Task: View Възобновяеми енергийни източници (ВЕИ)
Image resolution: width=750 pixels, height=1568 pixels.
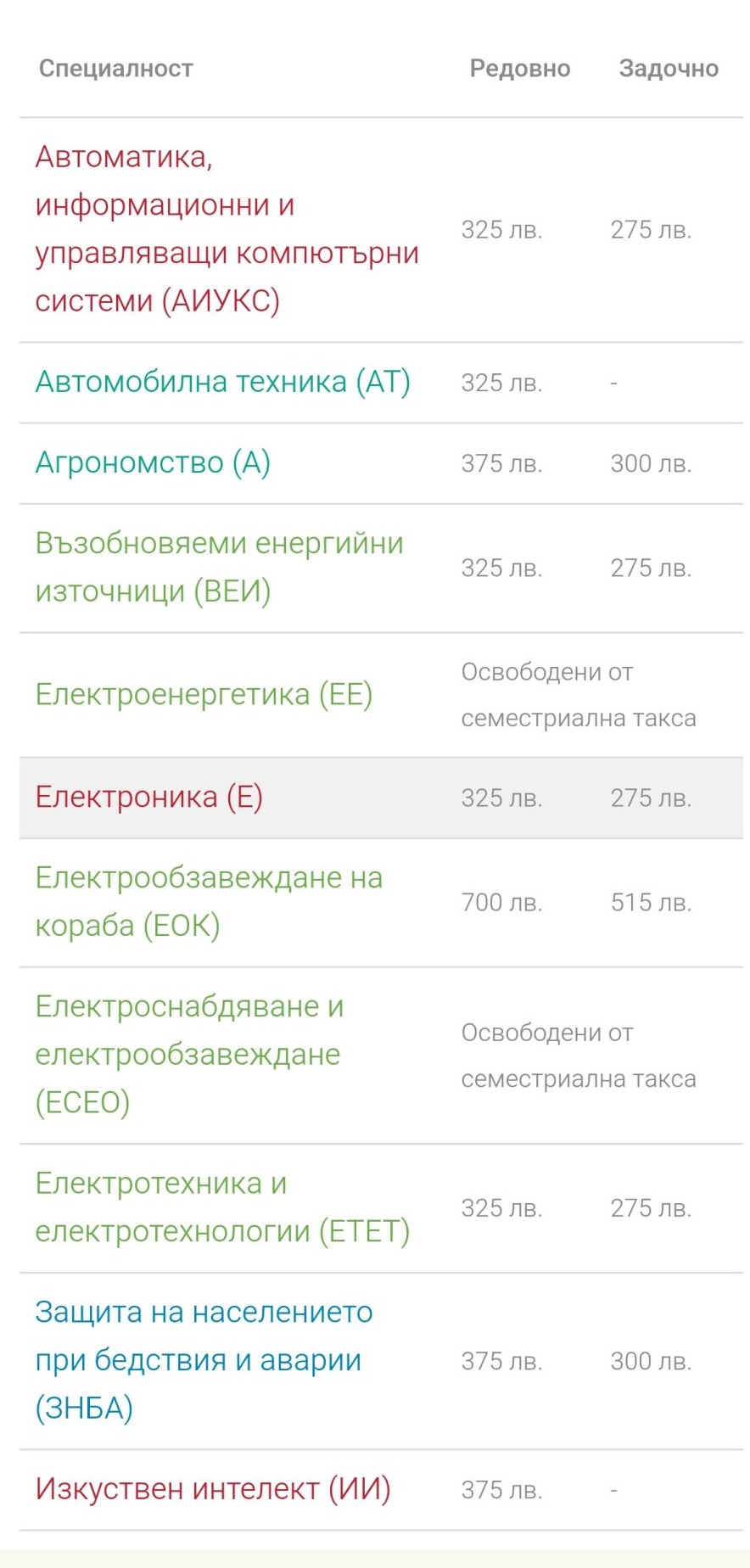Action: pos(219,567)
